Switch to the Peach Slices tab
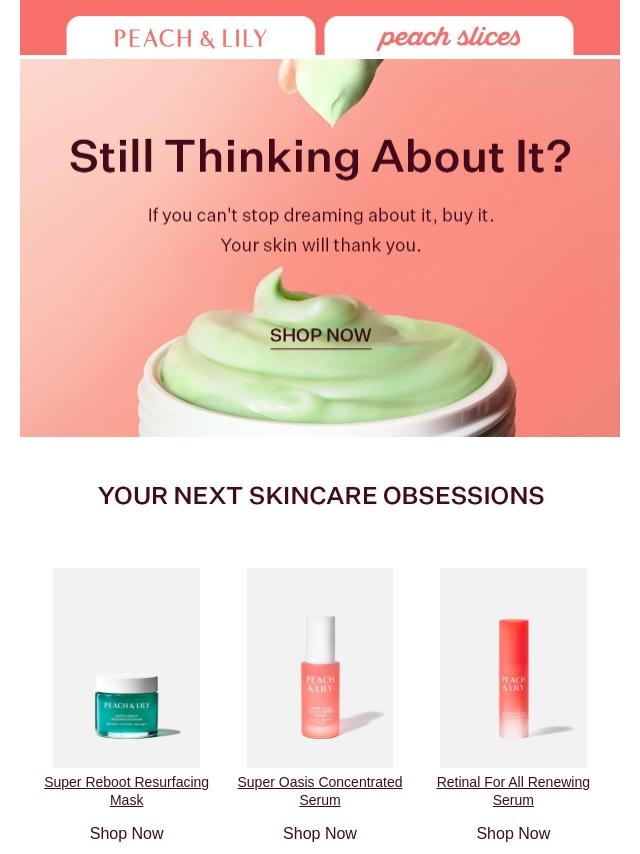The height and width of the screenshot is (854, 640). 448,38
